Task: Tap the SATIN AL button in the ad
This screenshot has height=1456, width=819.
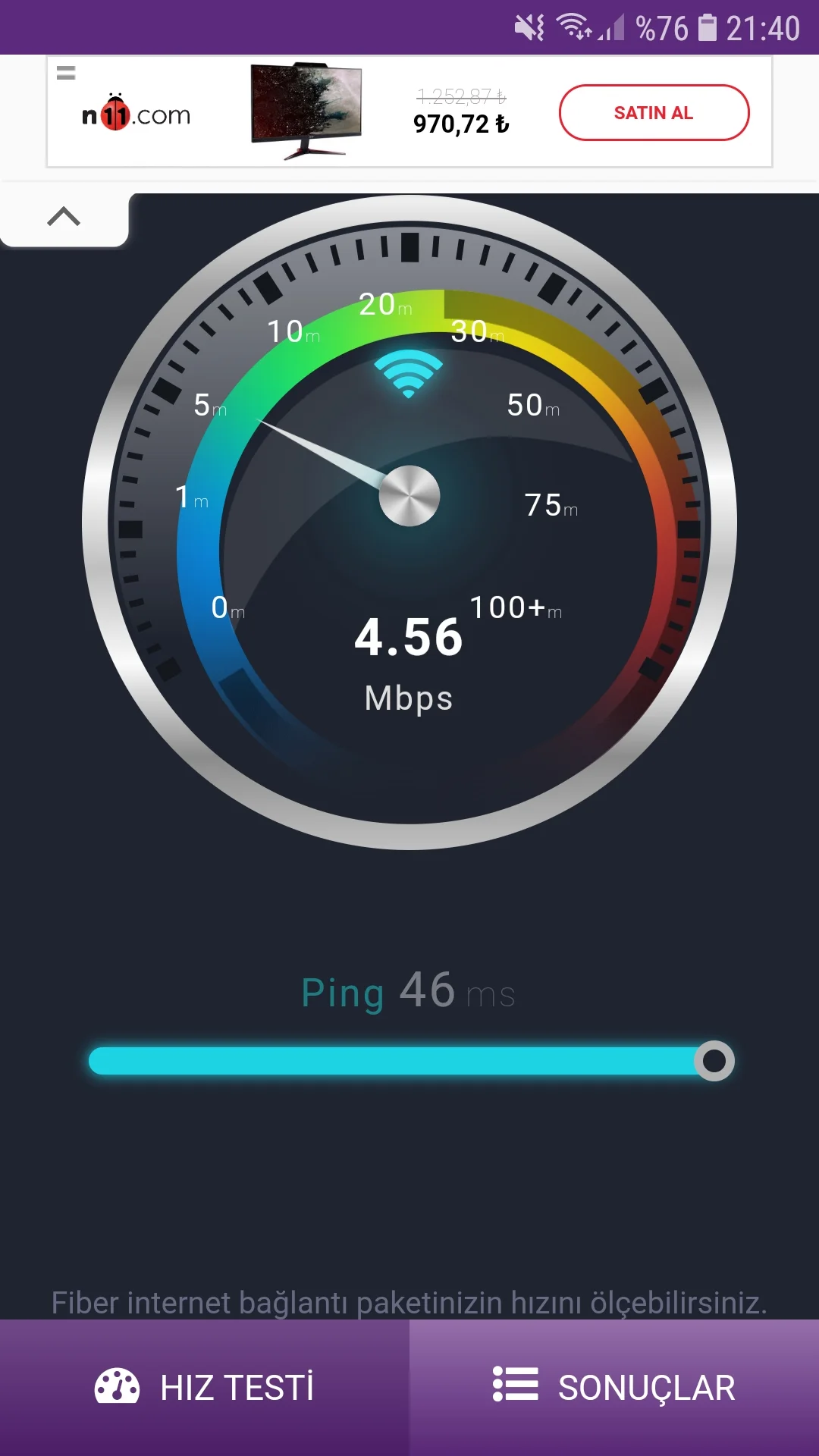Action: (x=654, y=113)
